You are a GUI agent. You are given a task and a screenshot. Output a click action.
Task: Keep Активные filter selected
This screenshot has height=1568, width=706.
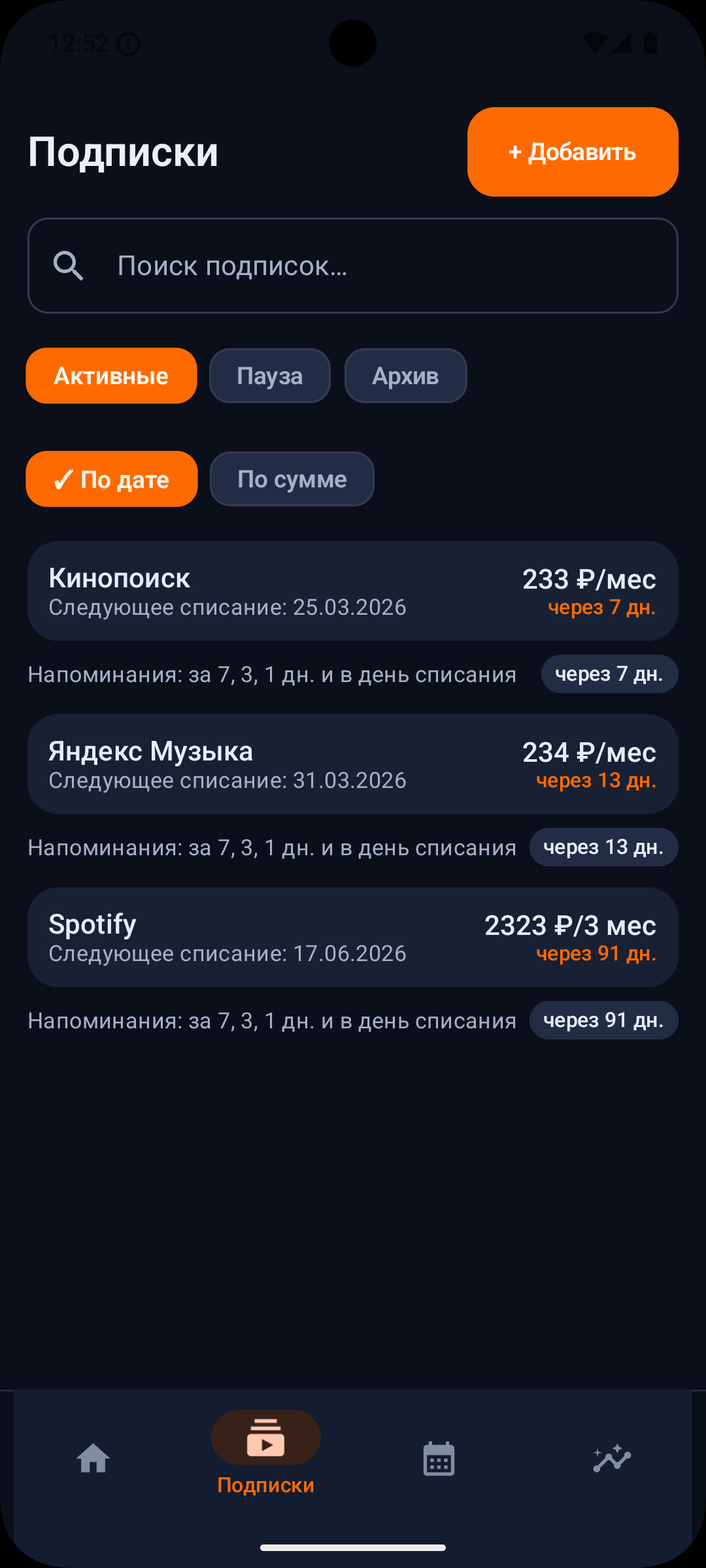tap(111, 375)
